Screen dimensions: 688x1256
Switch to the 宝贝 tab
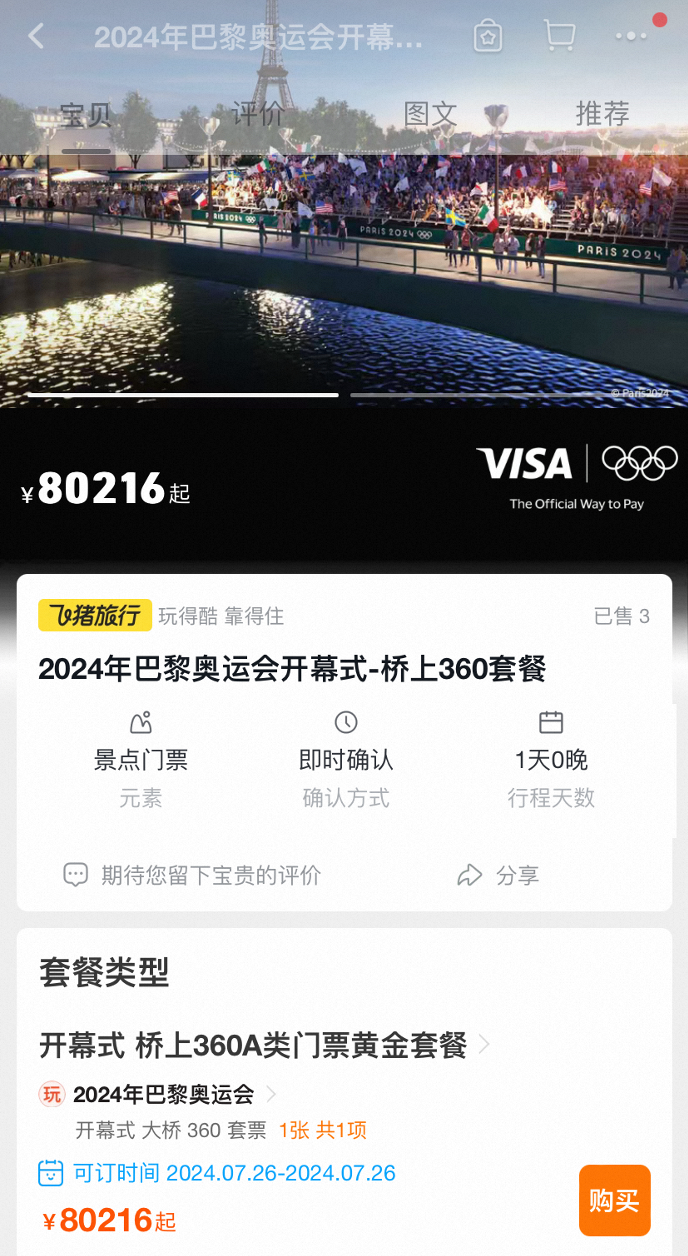pyautogui.click(x=85, y=115)
